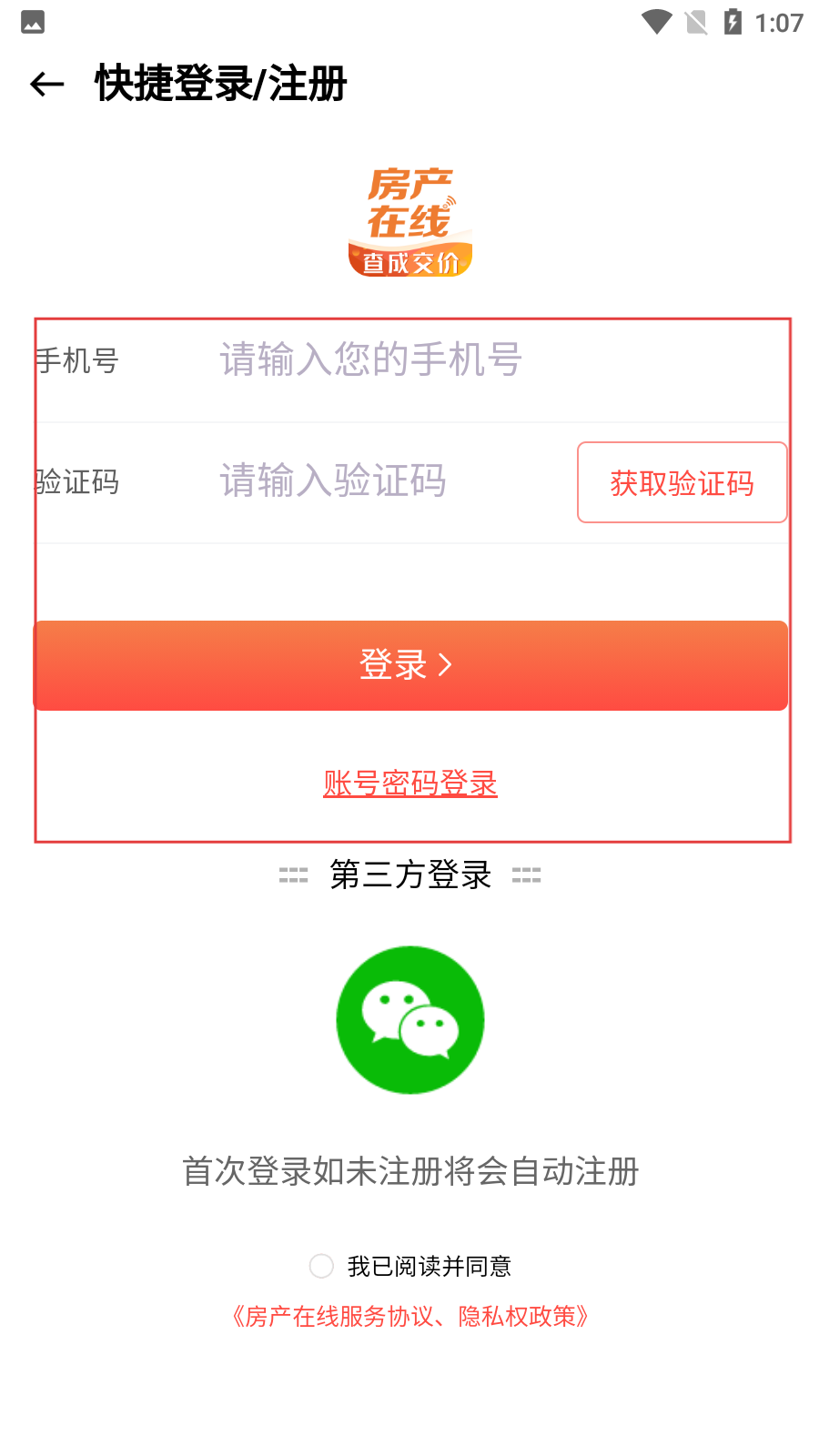
Task: Go back using the arrow icon
Action: click(47, 85)
